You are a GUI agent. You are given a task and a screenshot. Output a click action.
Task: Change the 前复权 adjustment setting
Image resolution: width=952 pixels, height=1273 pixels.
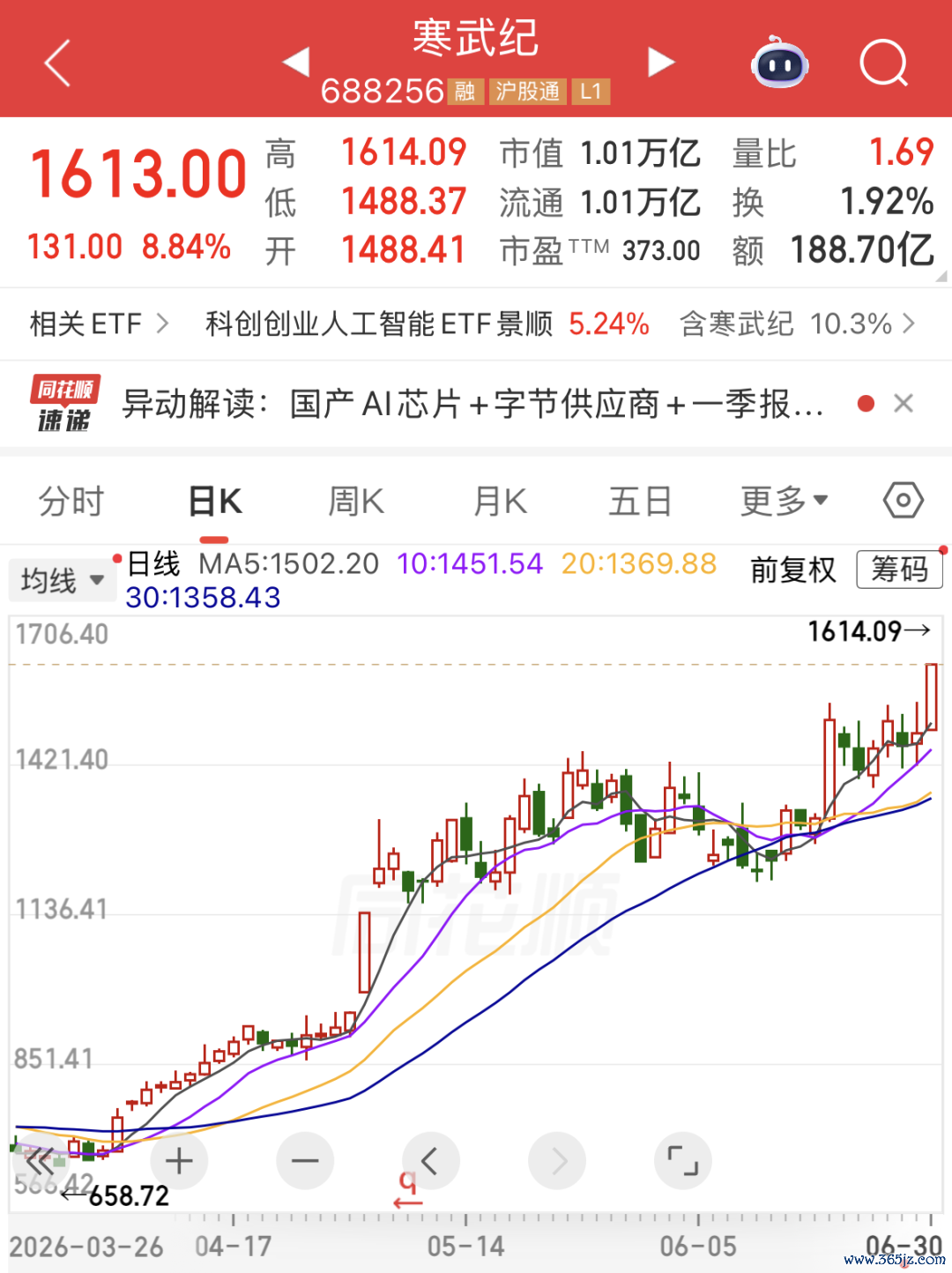coord(793,569)
